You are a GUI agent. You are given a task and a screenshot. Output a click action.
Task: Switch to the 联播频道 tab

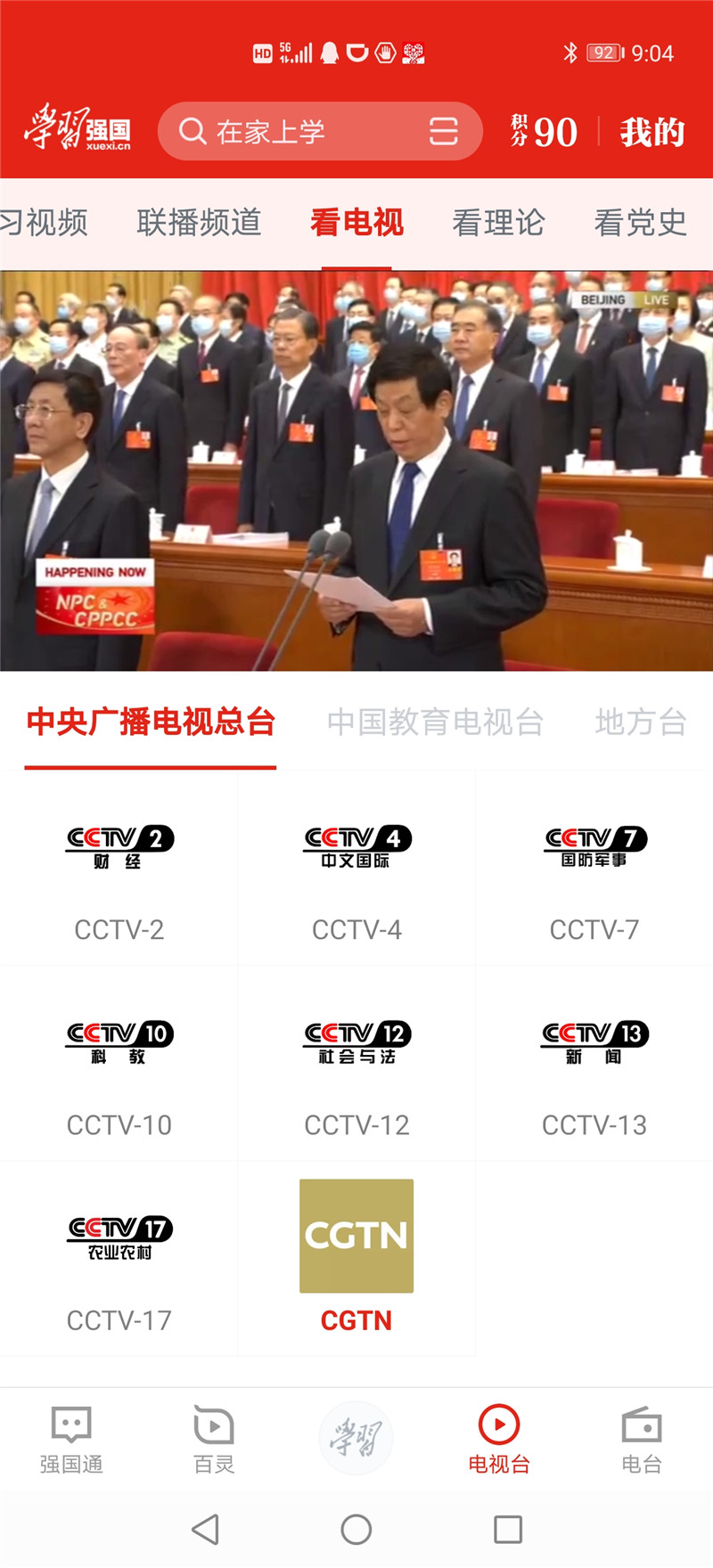(x=199, y=223)
